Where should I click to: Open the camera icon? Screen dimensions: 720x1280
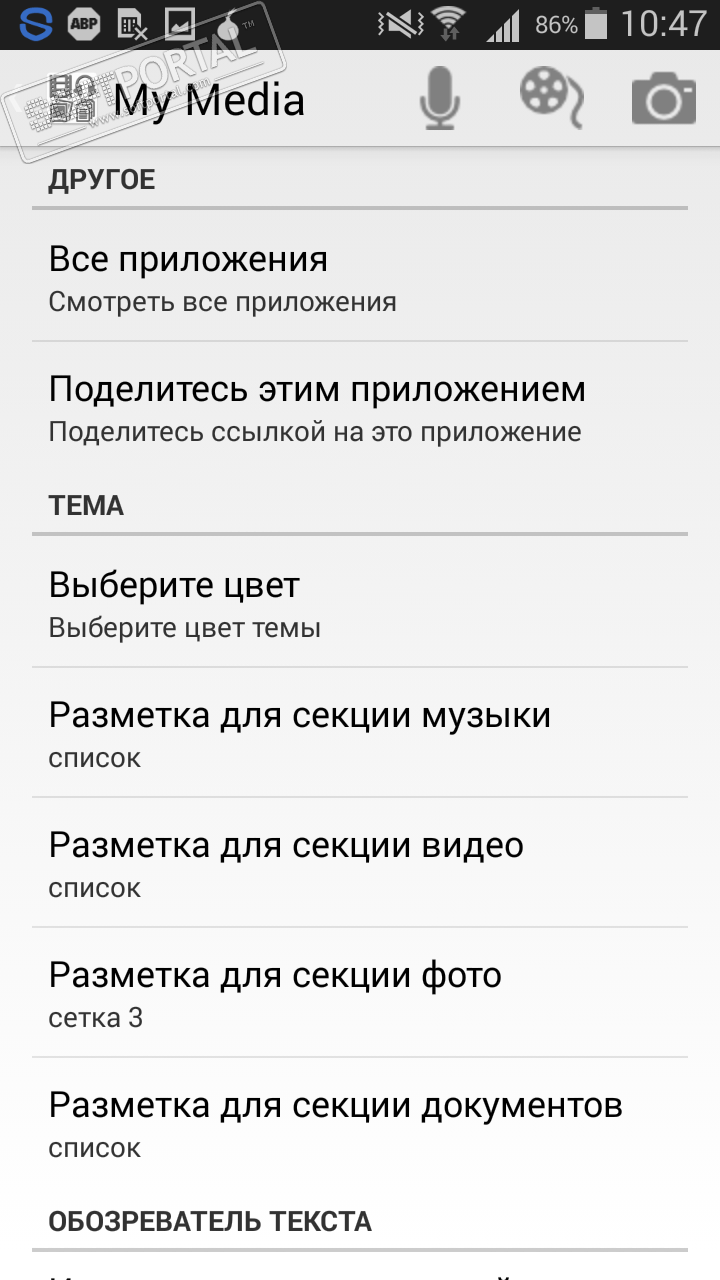pos(663,99)
